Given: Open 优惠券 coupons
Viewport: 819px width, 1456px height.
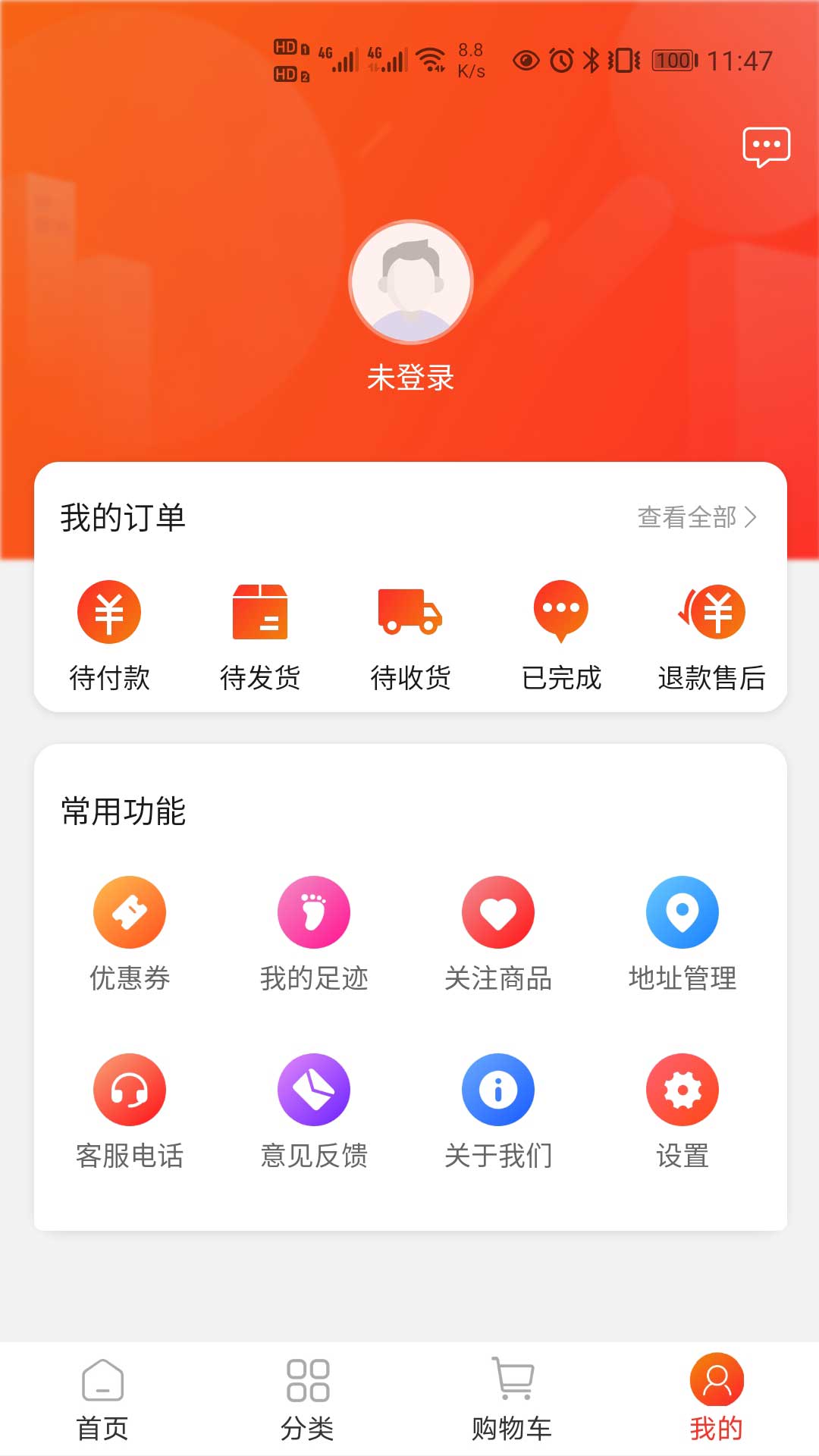Looking at the screenshot, I should click(130, 933).
